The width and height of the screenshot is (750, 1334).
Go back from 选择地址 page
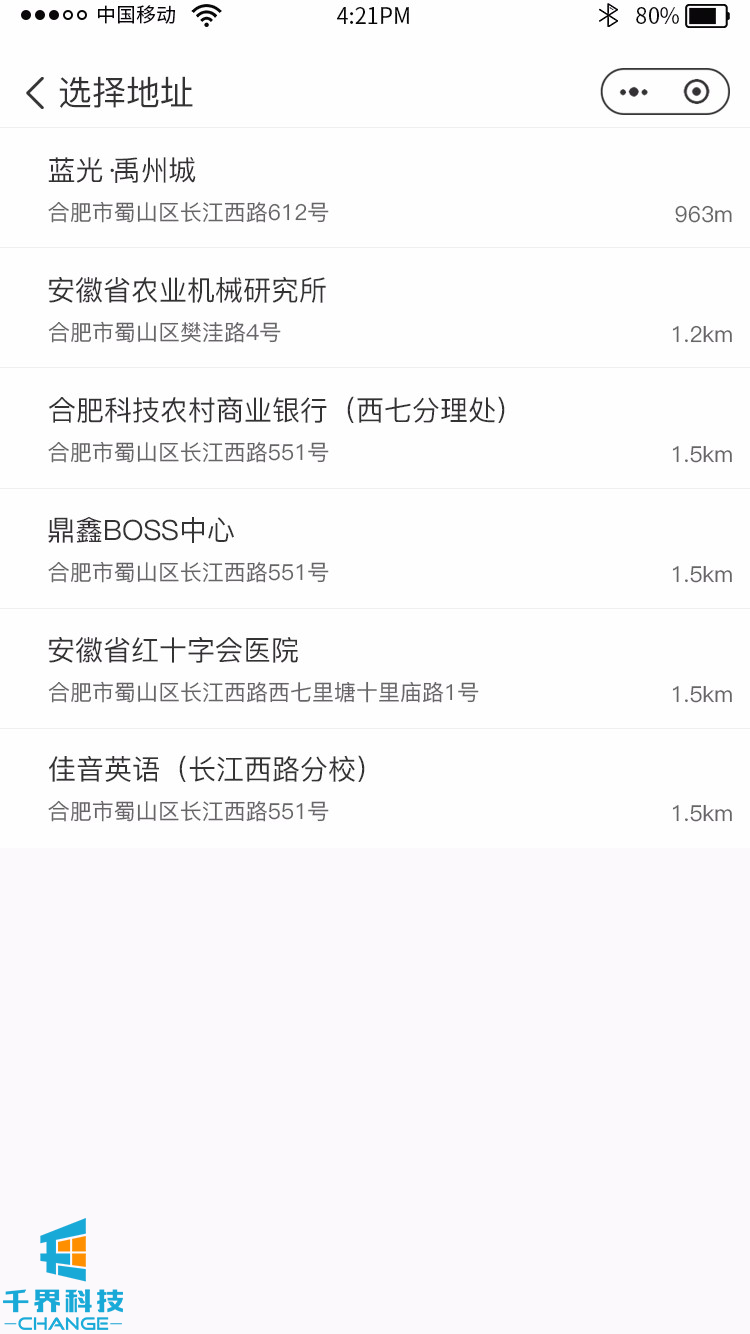36,93
